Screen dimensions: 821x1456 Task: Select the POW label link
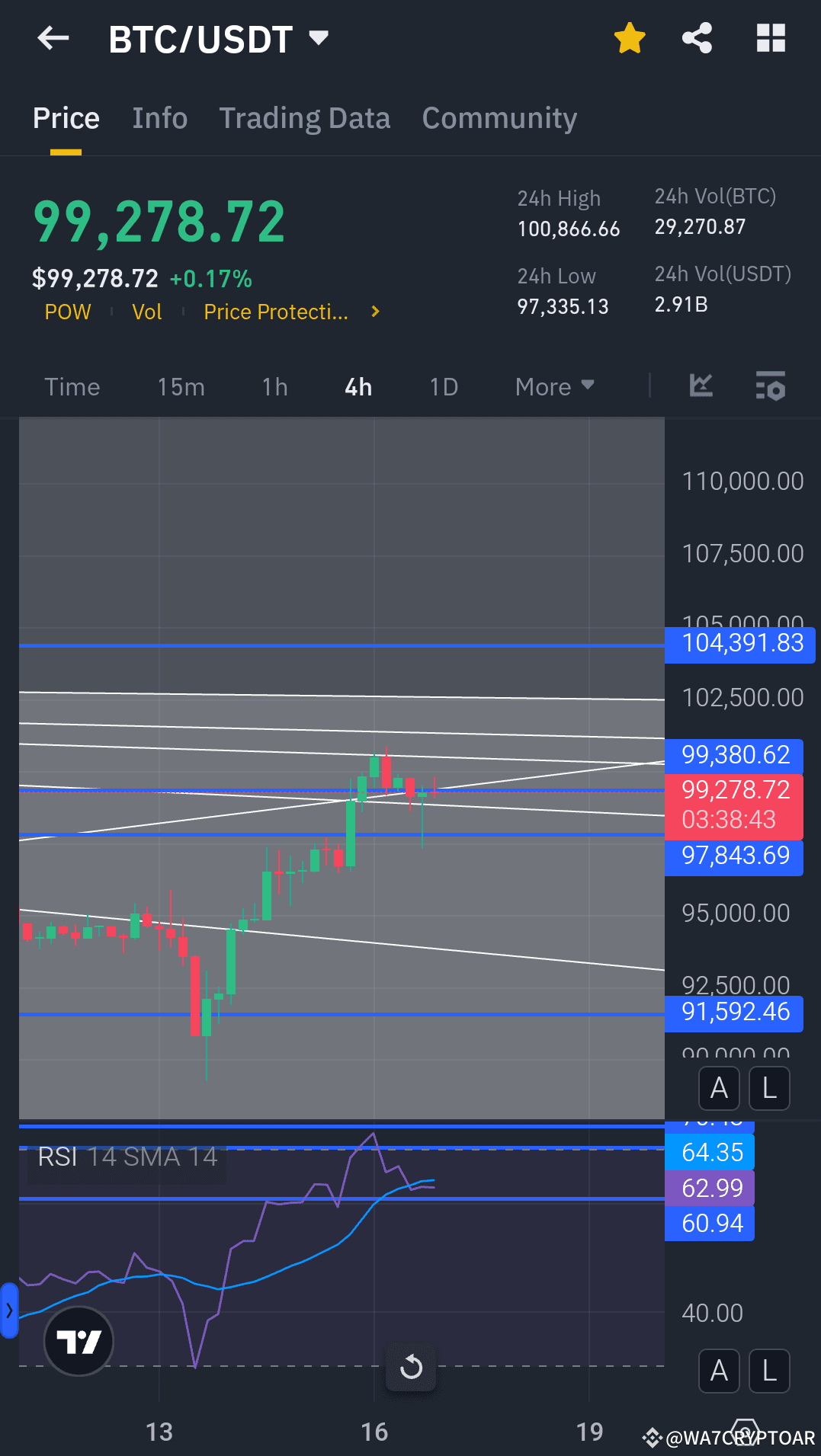68,311
